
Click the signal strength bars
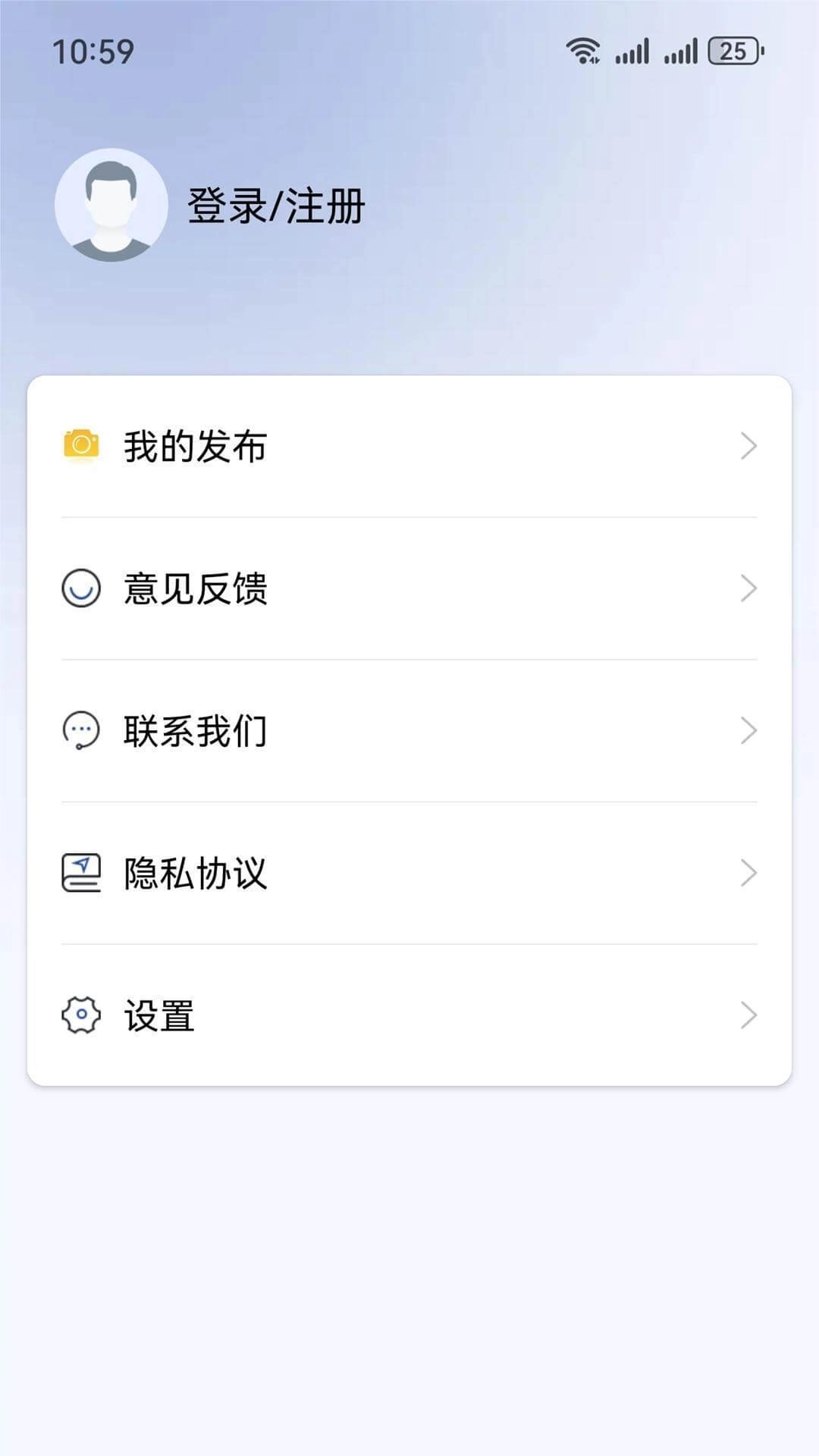pos(632,52)
